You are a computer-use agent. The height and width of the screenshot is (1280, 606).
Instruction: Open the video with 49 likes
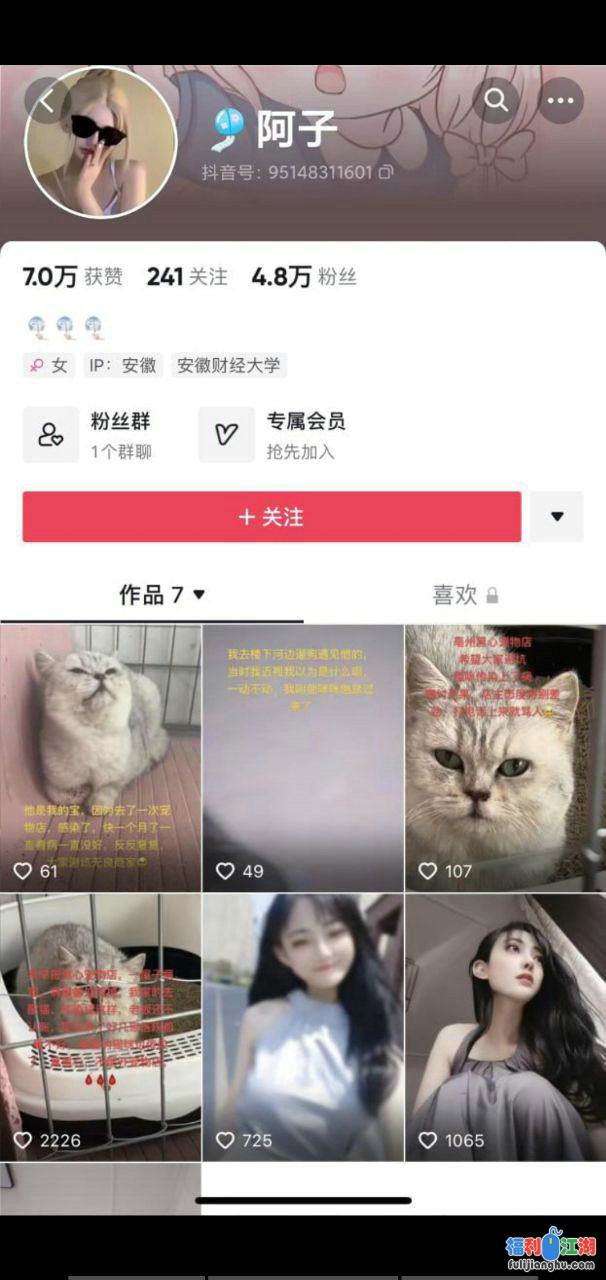click(303, 757)
